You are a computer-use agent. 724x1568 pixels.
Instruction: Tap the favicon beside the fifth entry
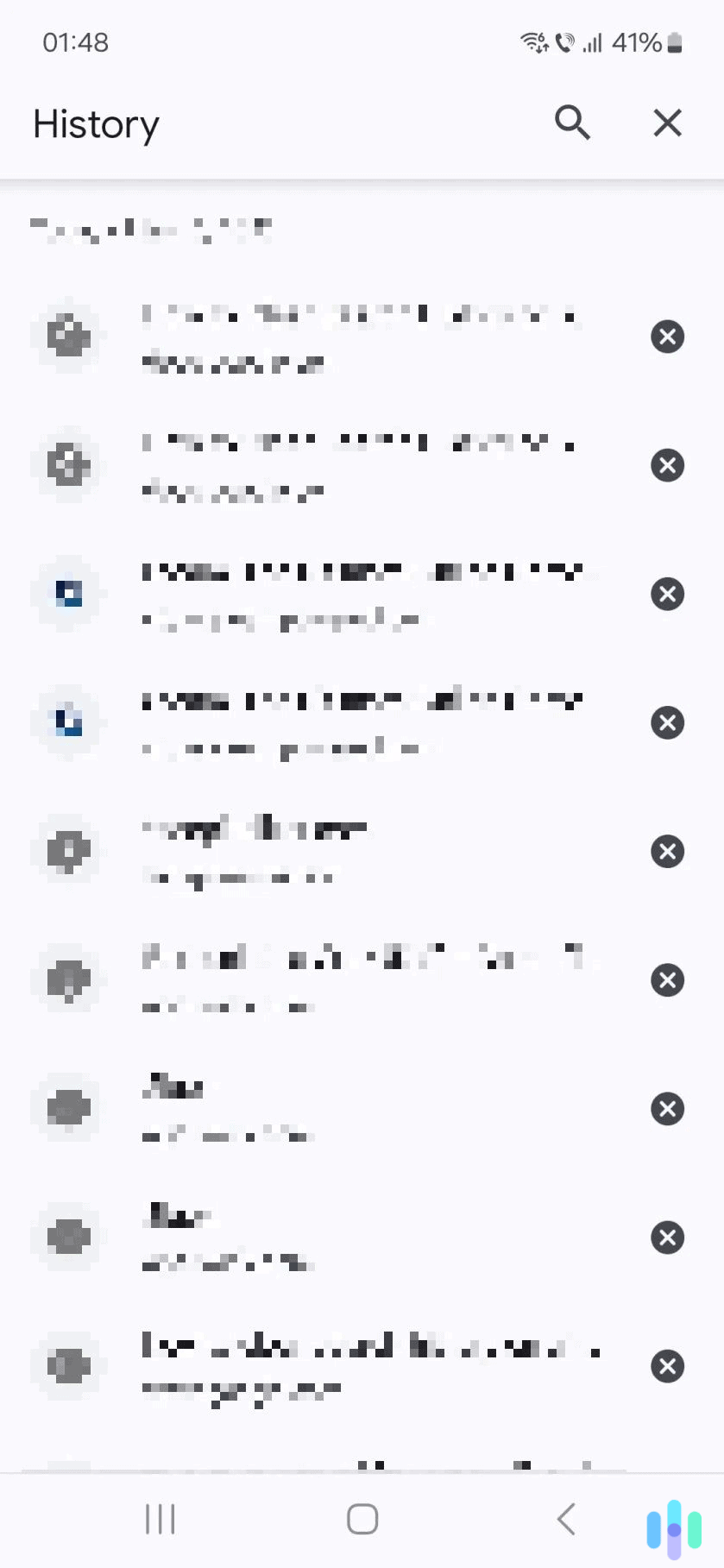point(67,851)
